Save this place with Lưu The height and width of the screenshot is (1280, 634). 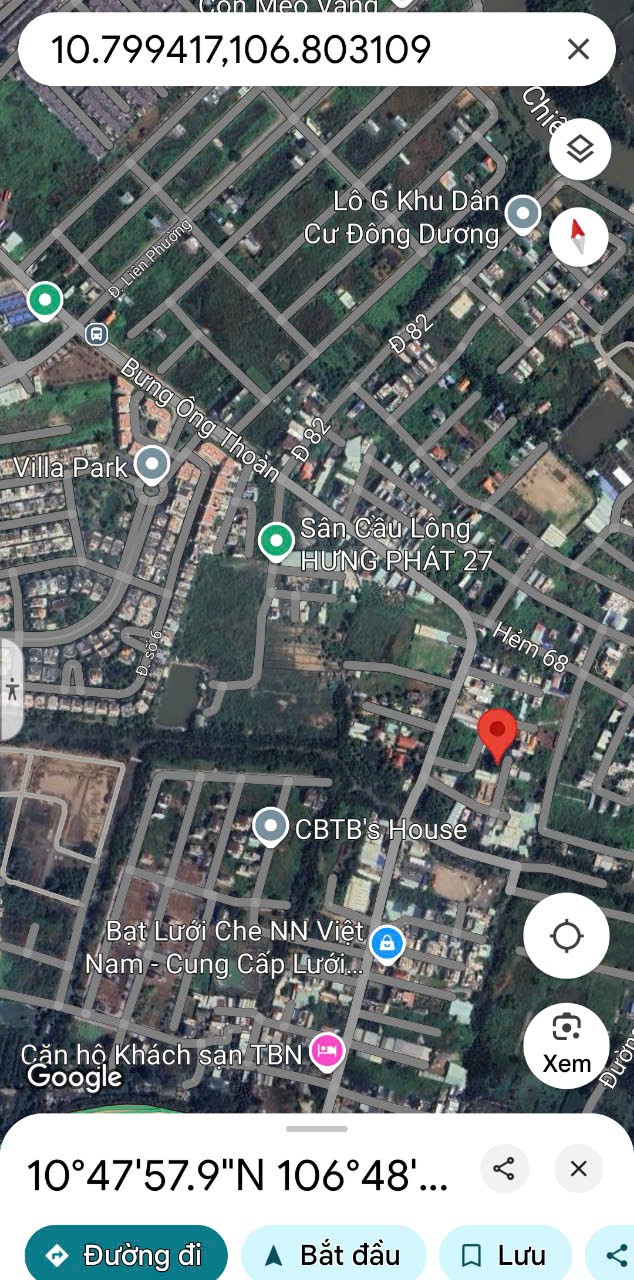click(x=505, y=1254)
